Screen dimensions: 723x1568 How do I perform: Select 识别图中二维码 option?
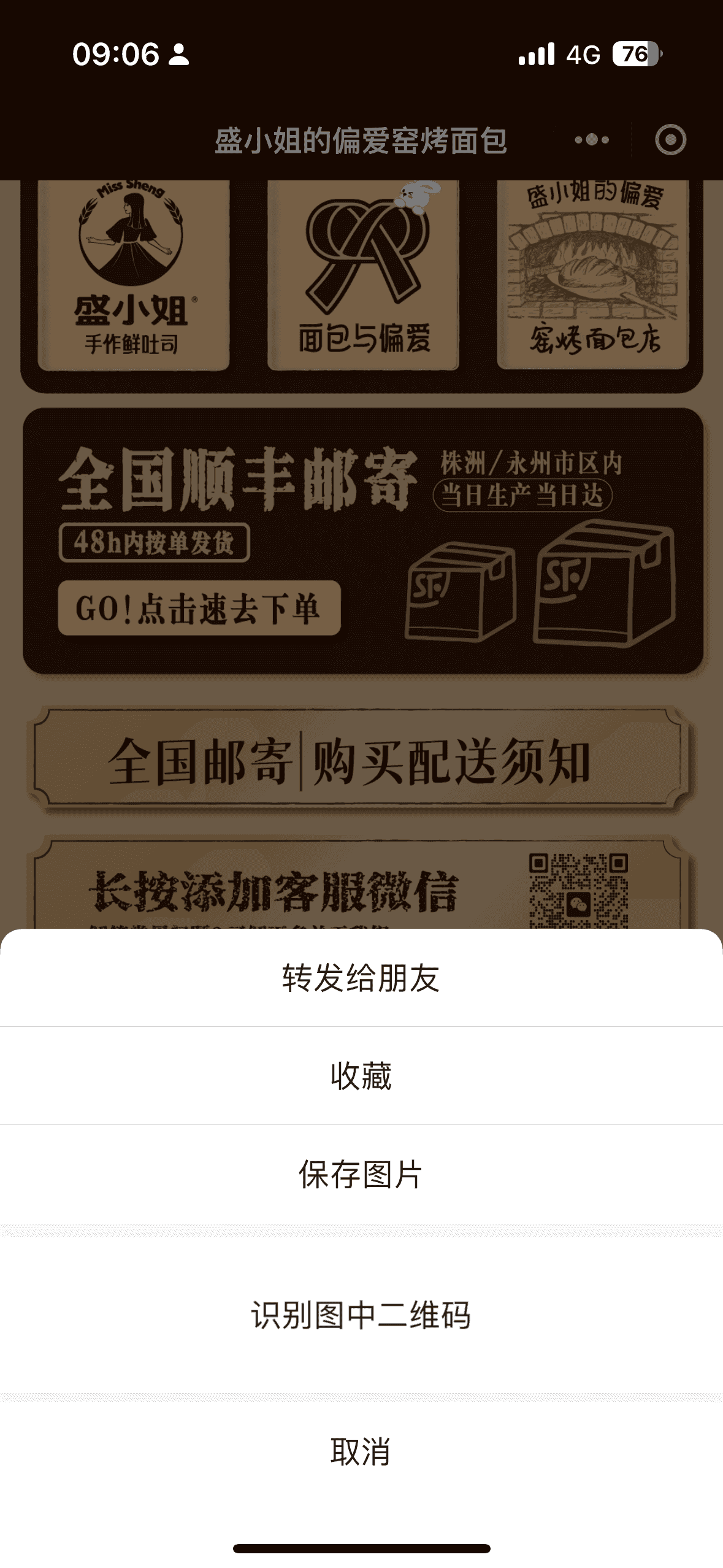pyautogui.click(x=361, y=1315)
